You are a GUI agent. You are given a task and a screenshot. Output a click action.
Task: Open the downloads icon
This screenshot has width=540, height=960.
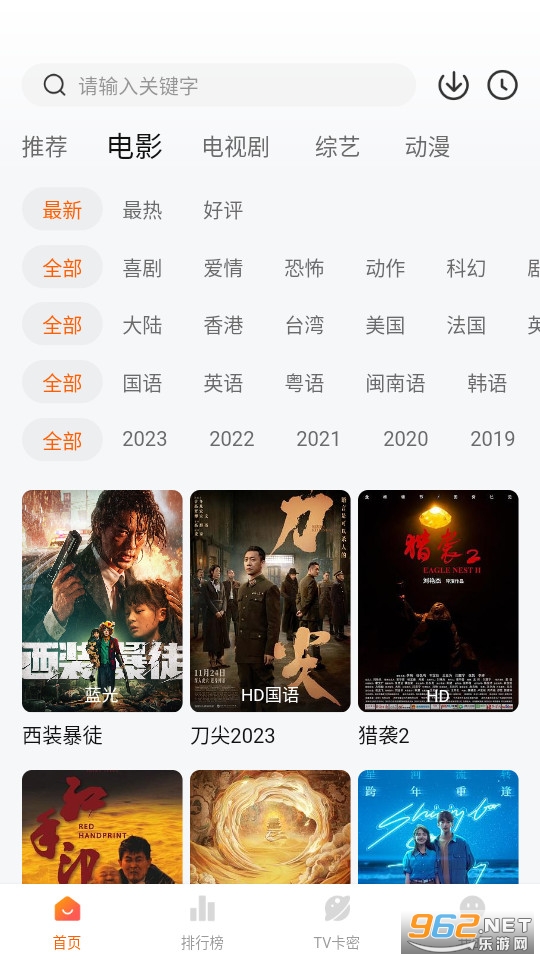(x=454, y=85)
